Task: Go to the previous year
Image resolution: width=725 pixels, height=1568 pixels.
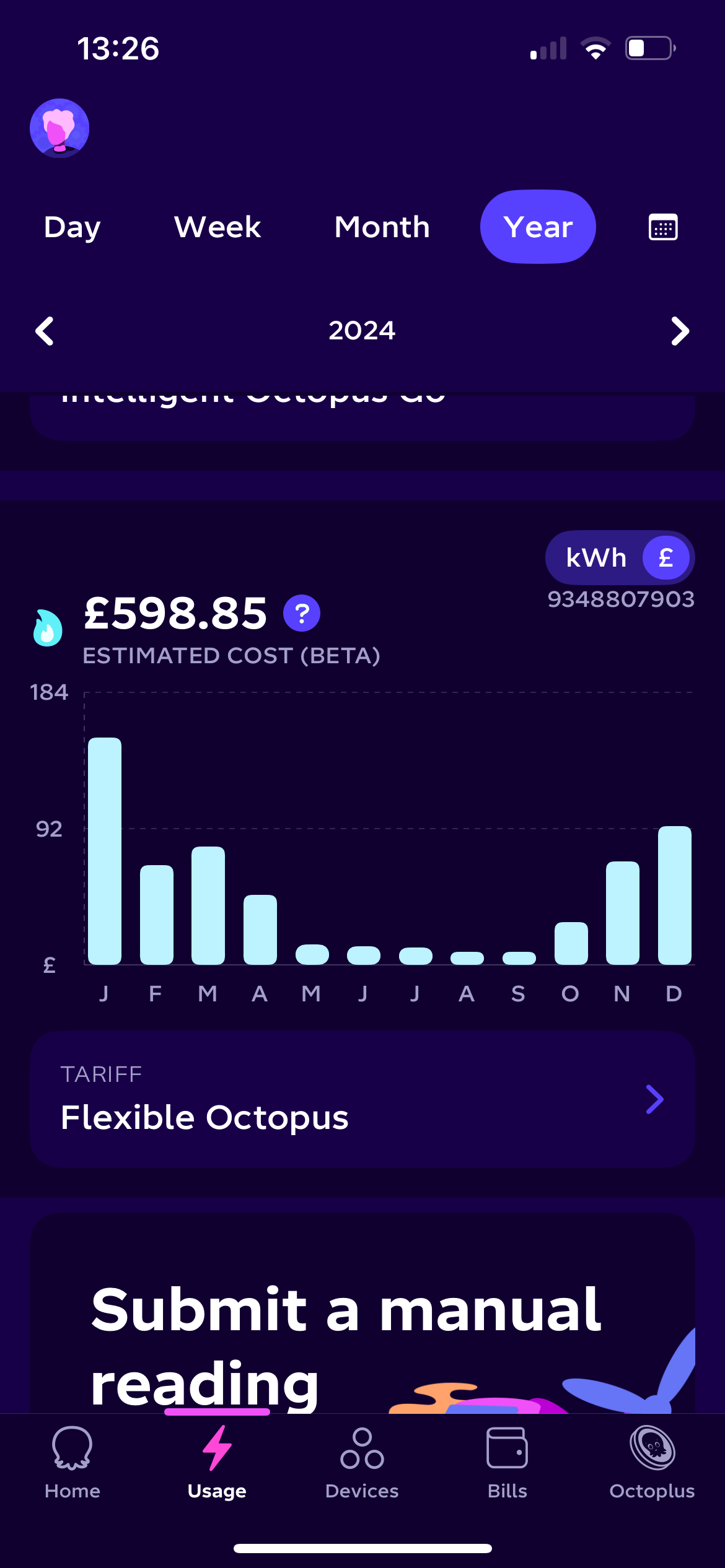Action: coord(45,331)
